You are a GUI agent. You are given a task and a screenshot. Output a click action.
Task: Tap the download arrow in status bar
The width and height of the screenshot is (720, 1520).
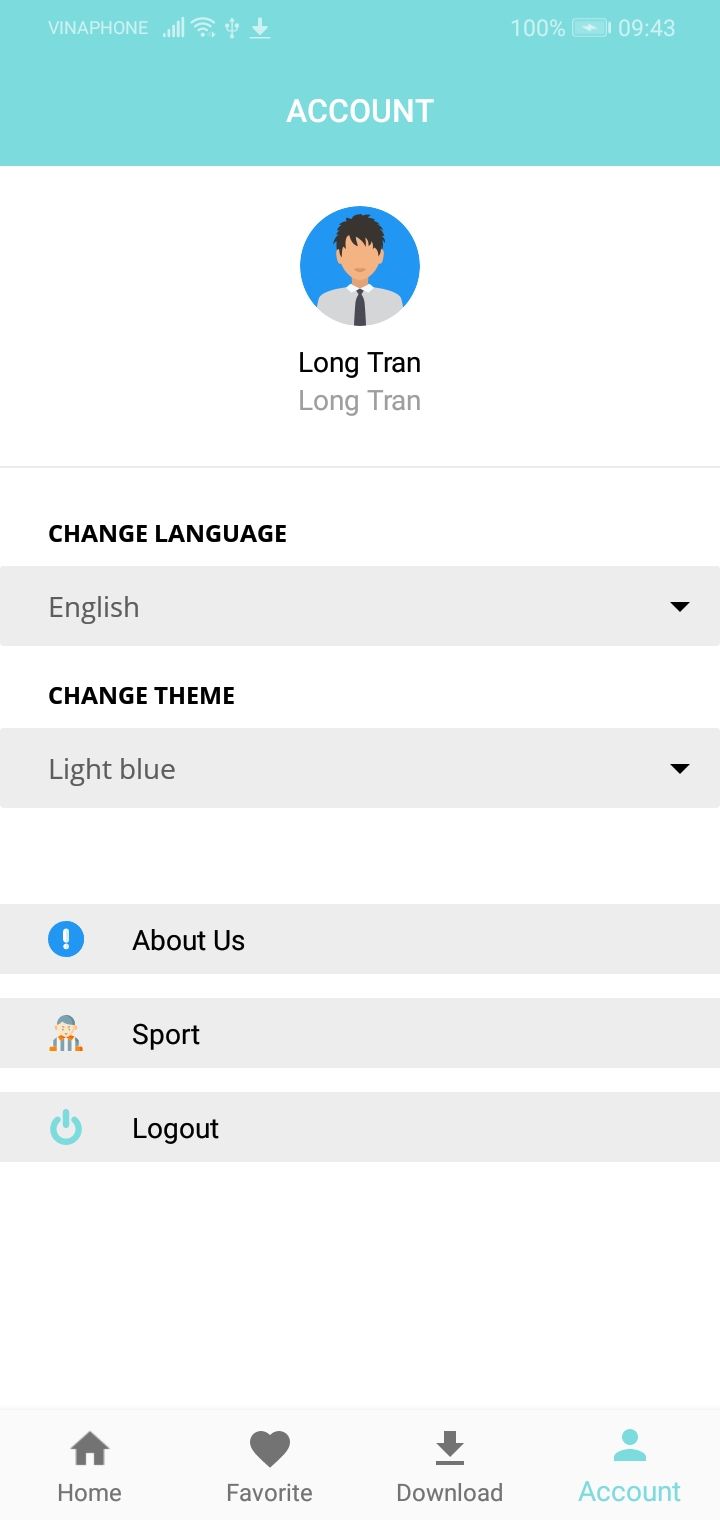pos(260,28)
